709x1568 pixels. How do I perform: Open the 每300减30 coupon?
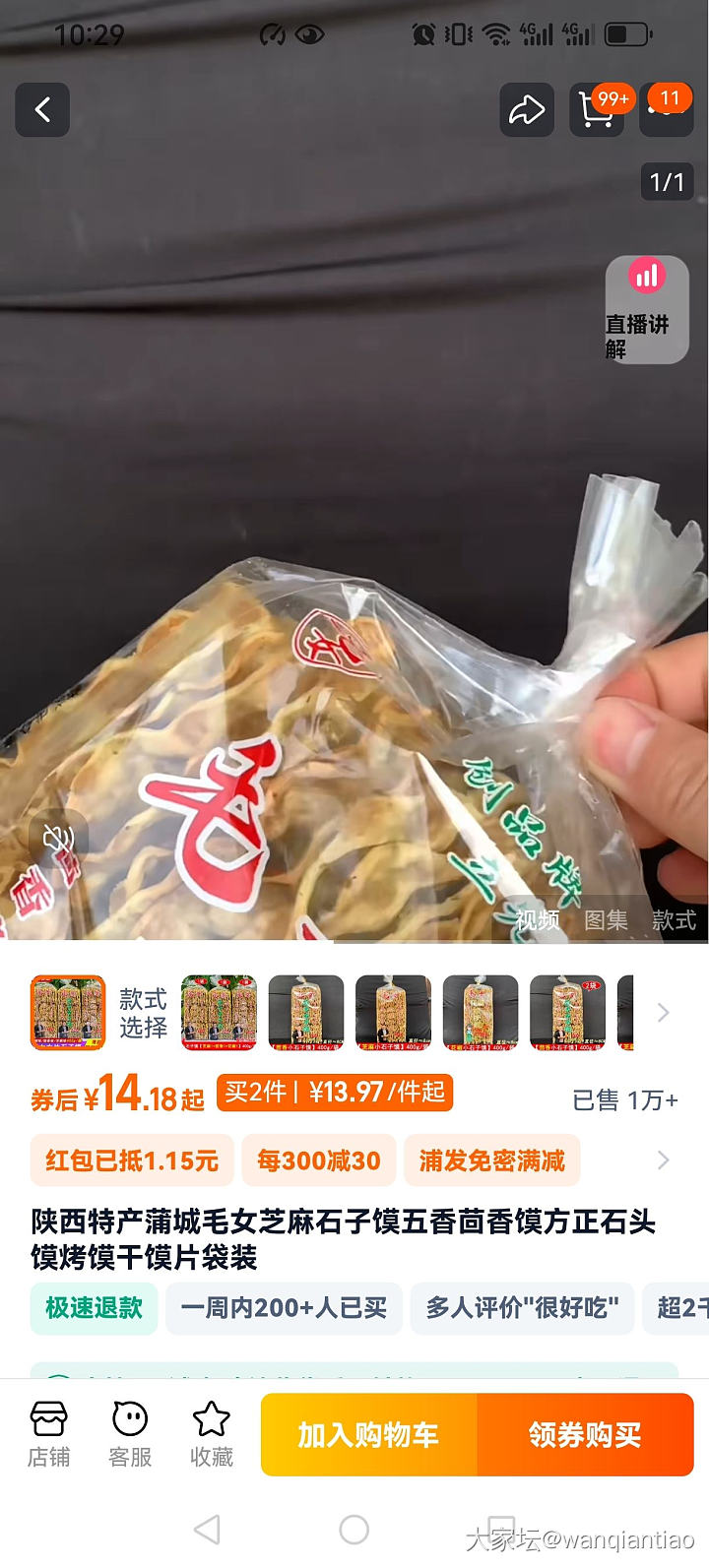(x=318, y=1160)
